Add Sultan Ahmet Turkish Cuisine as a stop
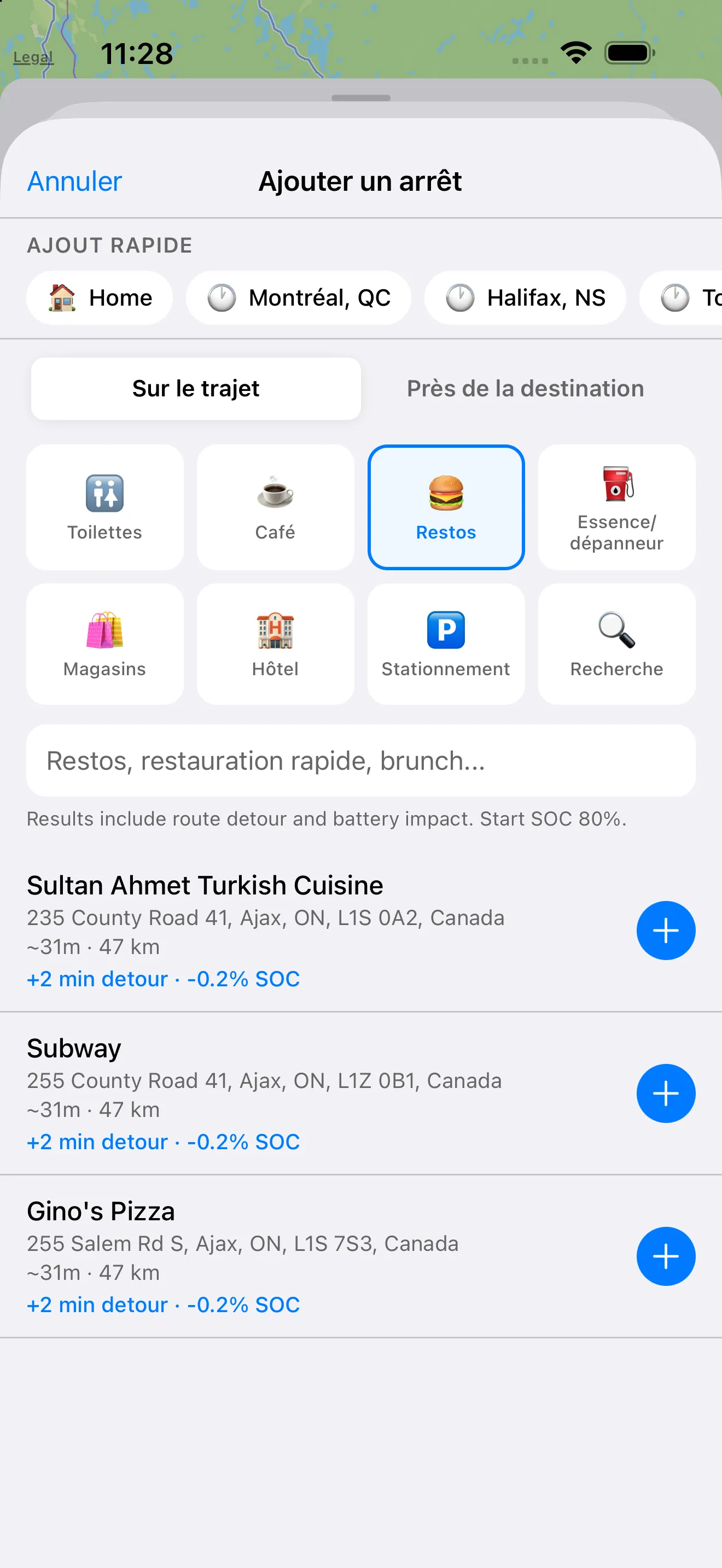Screen dimensions: 722x1568 [666, 931]
